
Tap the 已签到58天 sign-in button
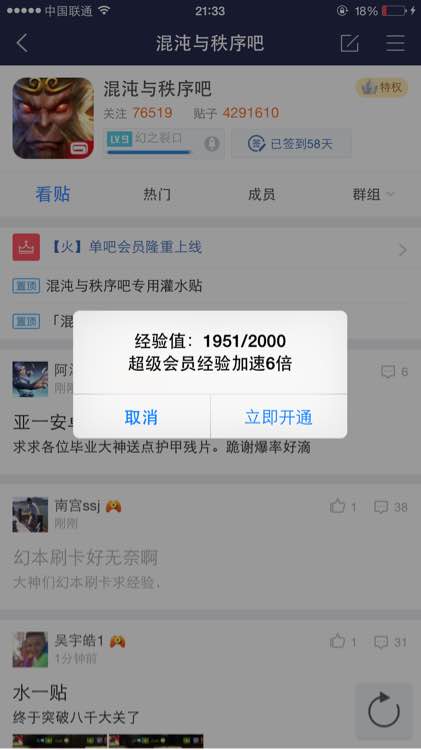pyautogui.click(x=291, y=143)
